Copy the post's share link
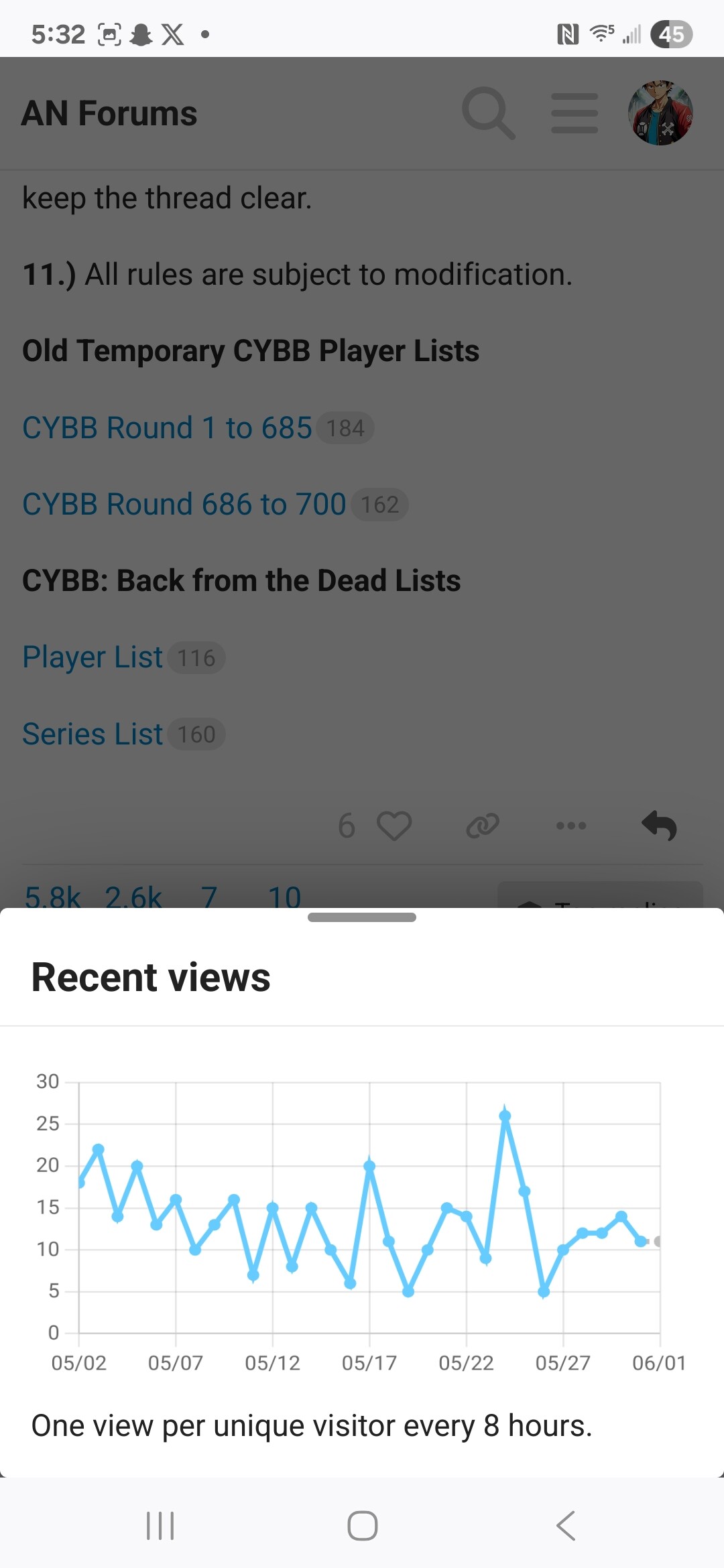The image size is (724, 1568). click(x=483, y=826)
